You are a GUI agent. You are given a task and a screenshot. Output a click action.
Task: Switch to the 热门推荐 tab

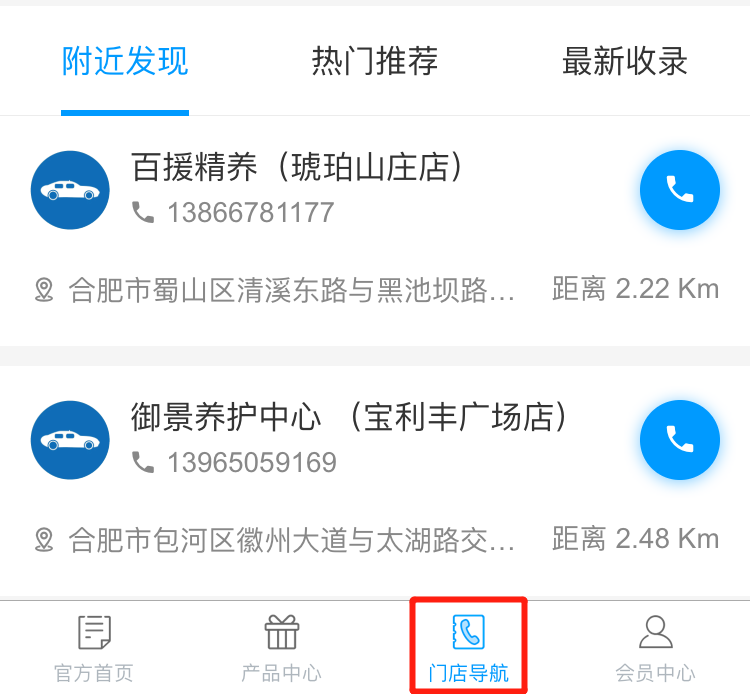(x=374, y=62)
